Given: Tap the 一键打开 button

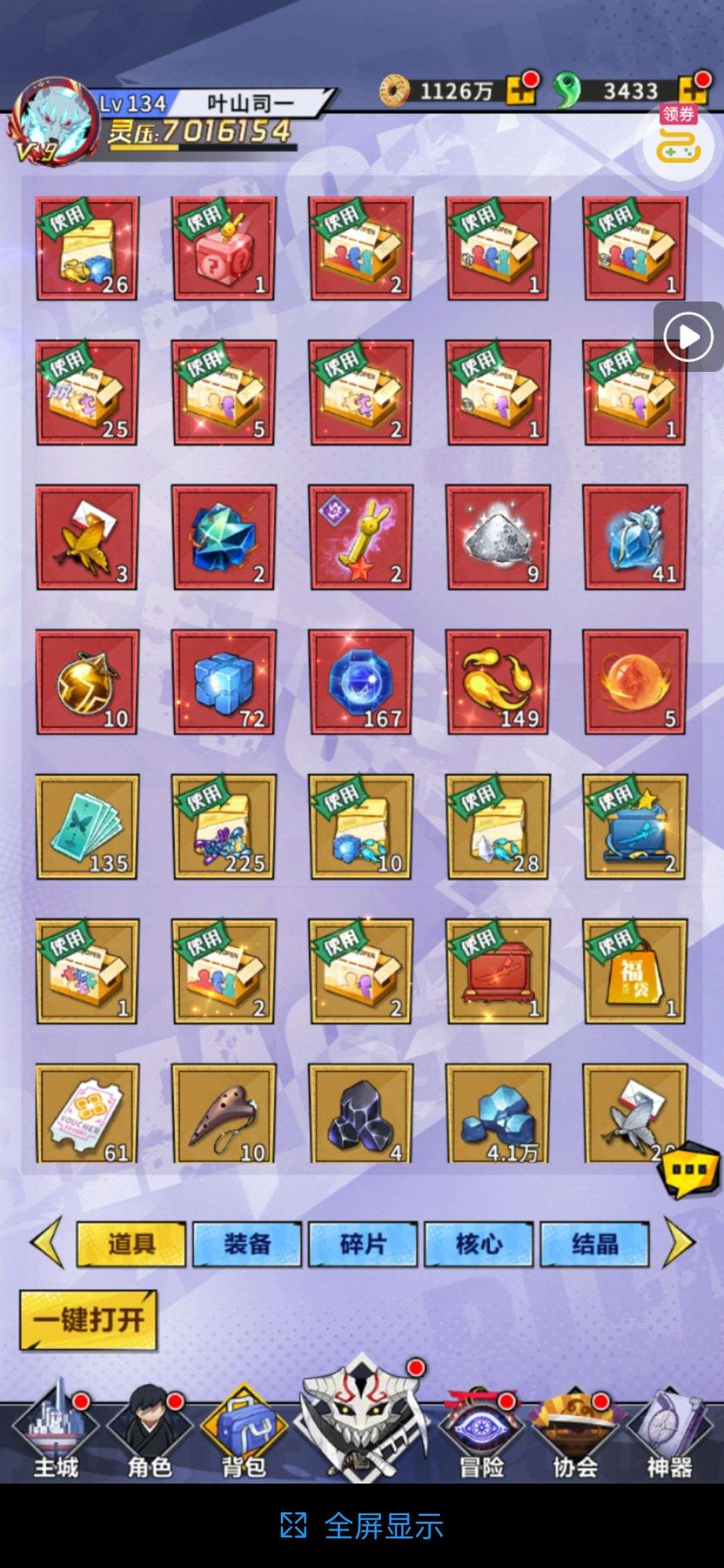Looking at the screenshot, I should pos(88,1320).
